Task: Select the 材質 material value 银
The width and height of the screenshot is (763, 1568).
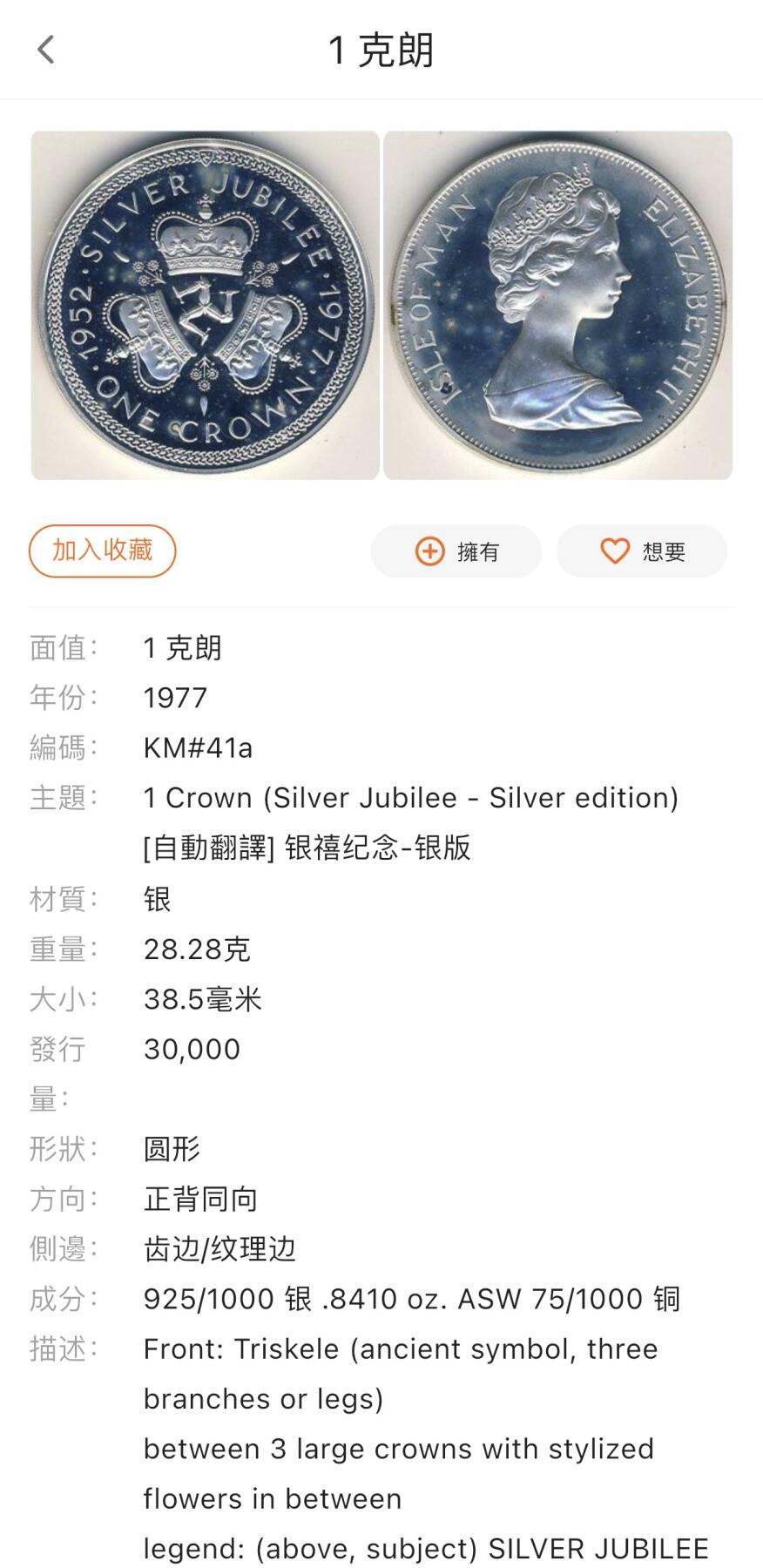Action: coord(157,899)
